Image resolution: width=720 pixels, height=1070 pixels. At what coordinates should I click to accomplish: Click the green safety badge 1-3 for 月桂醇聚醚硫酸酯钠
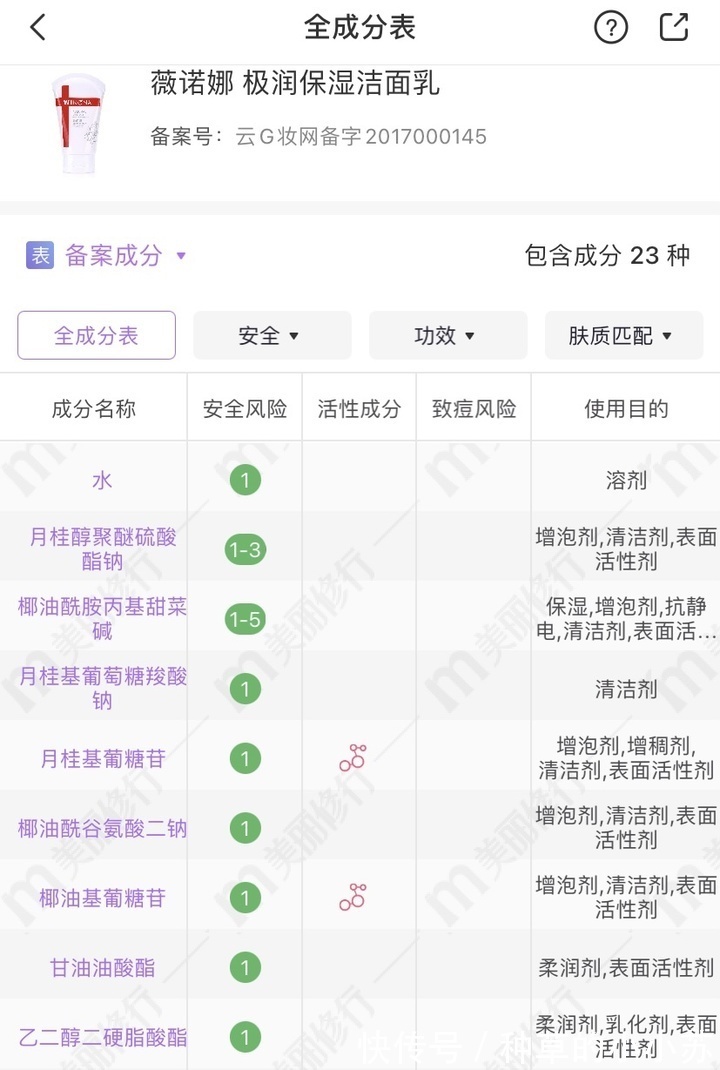pos(244,548)
